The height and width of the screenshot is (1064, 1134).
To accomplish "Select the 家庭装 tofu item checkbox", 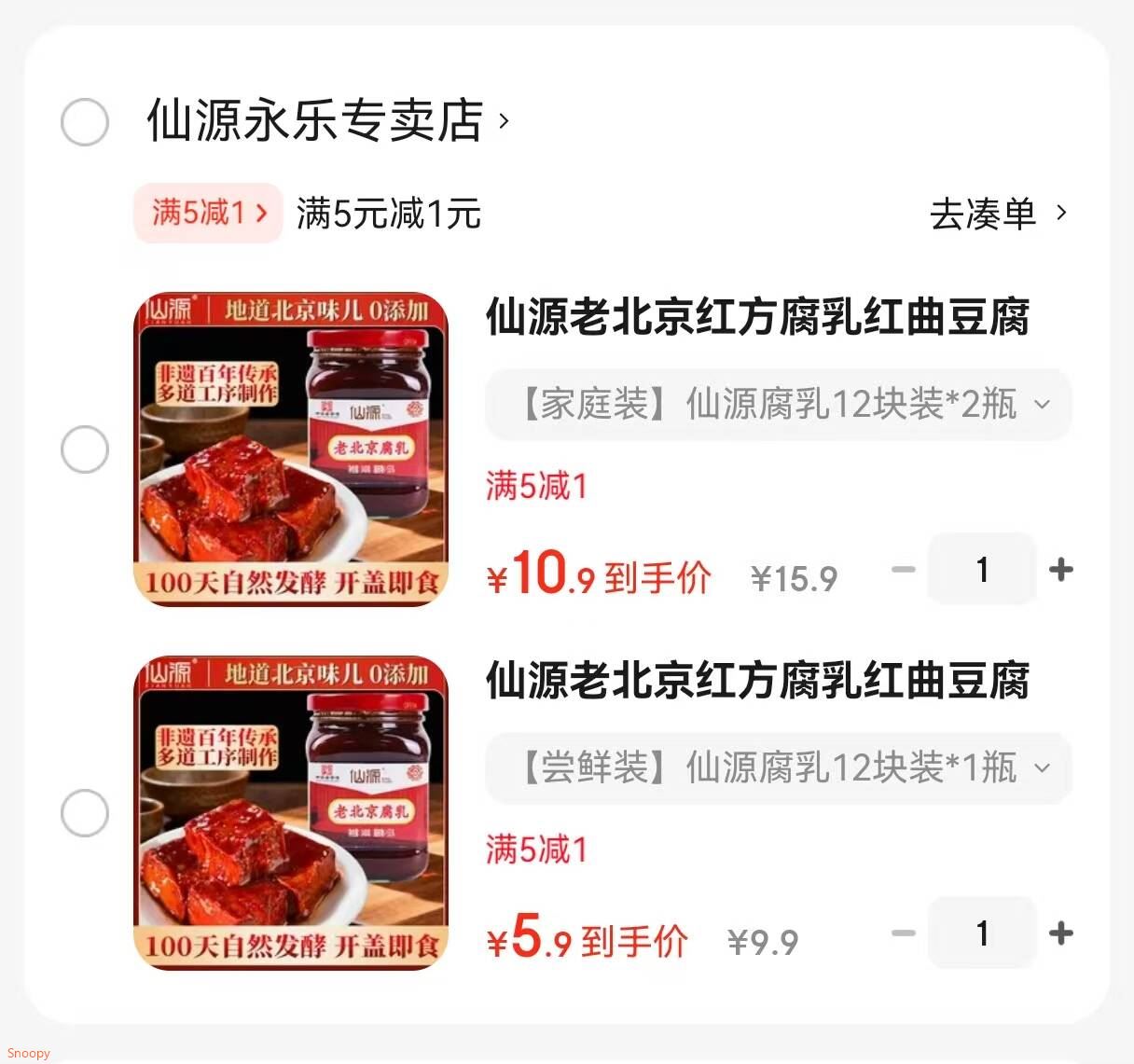I will pos(85,449).
